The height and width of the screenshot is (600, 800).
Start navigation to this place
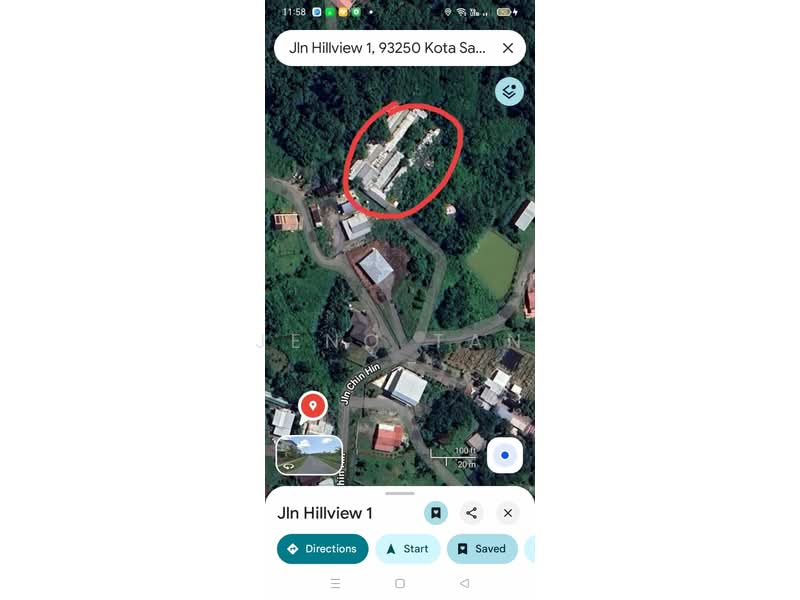(408, 549)
